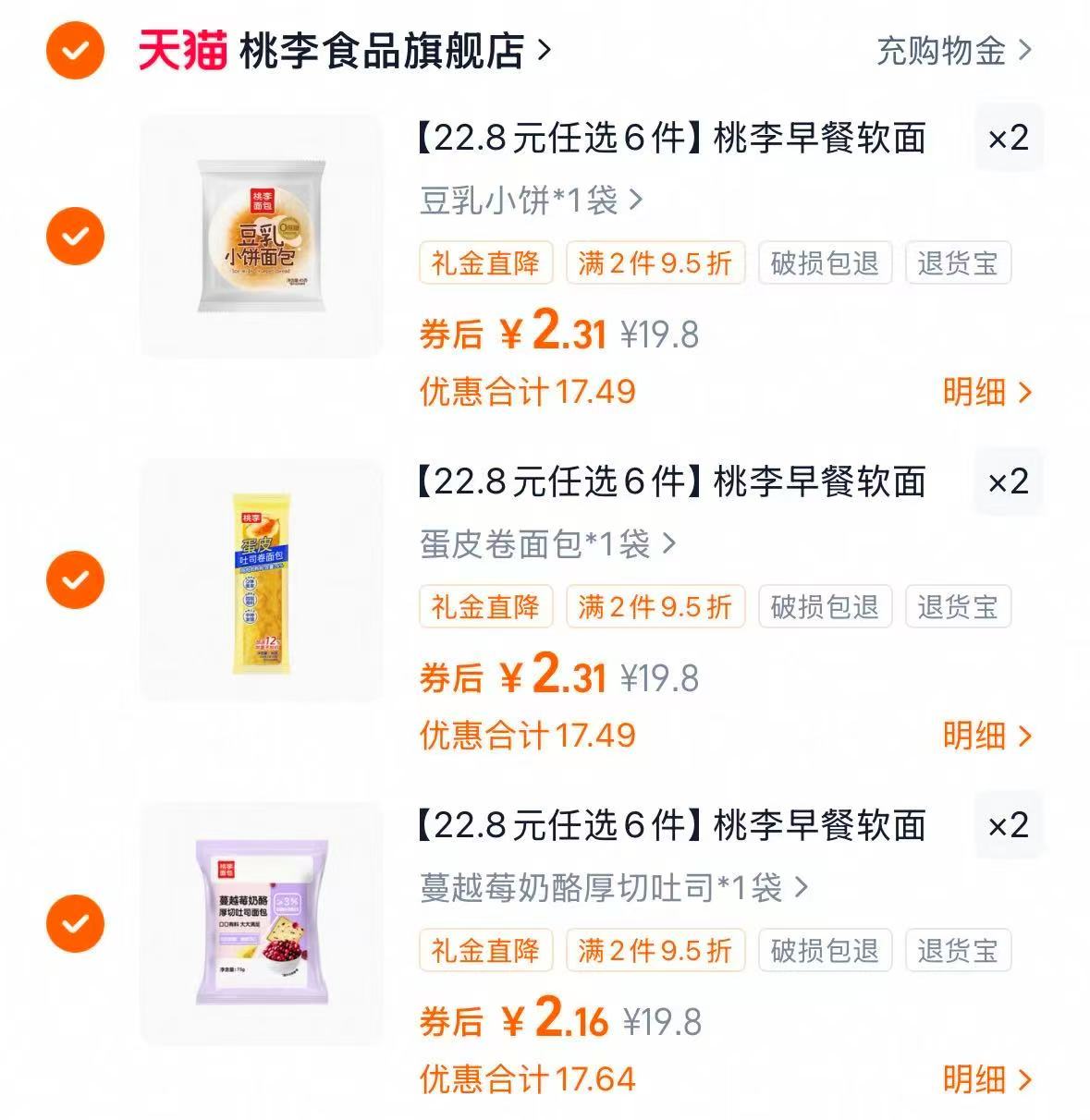The width and height of the screenshot is (1090, 1120).
Task: Click the 破损包退 tag on third item
Action: click(x=824, y=951)
